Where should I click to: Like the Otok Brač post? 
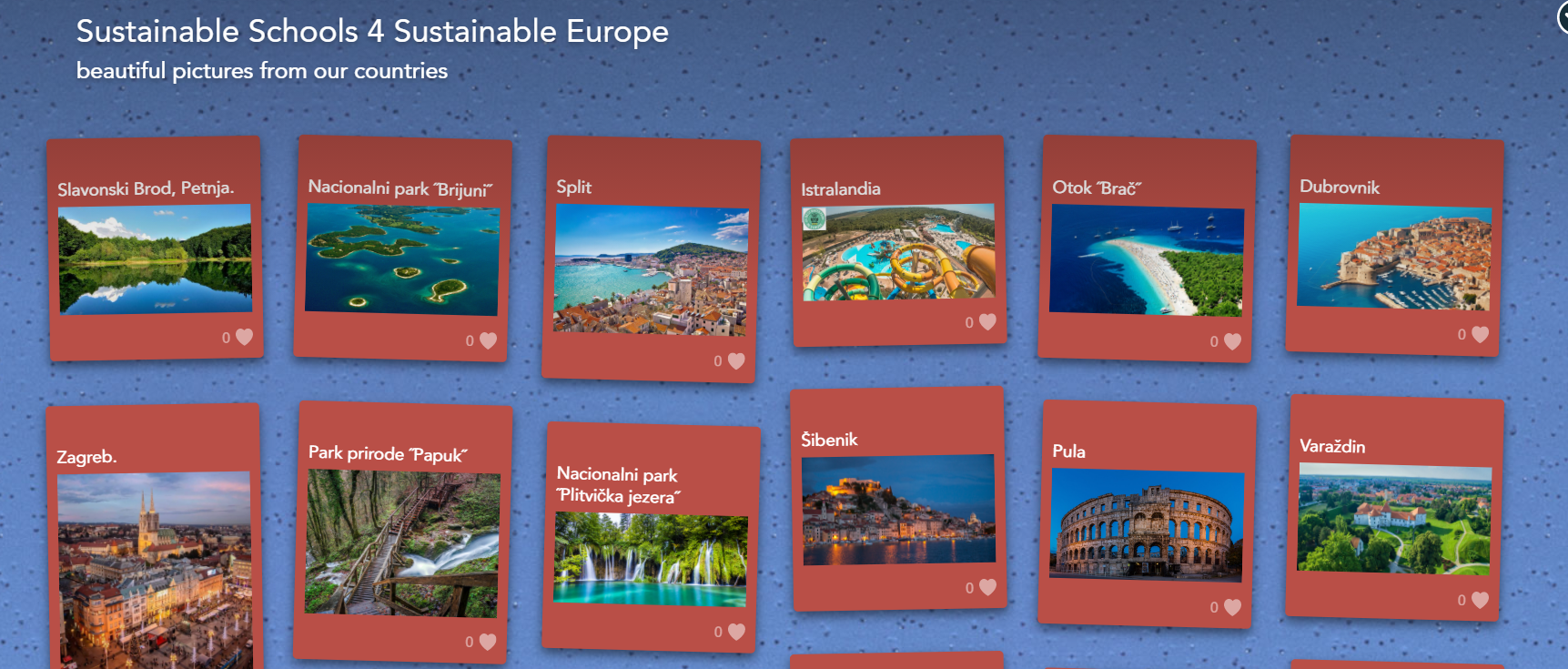click(1232, 341)
